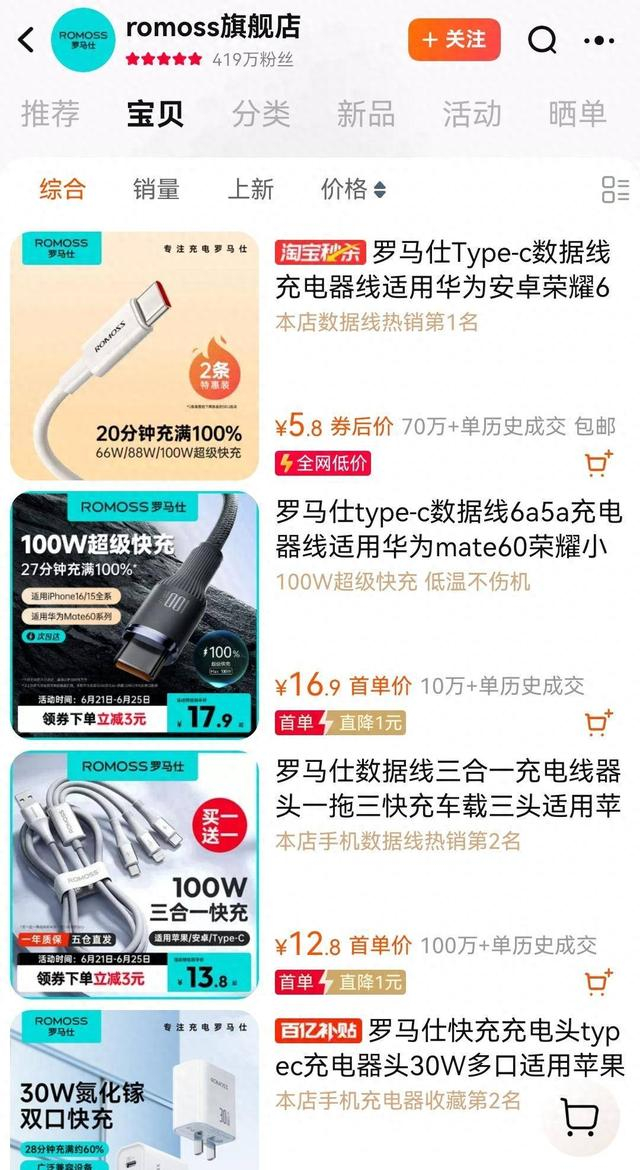Add the ¥16.9 cable to cart

pos(597,722)
